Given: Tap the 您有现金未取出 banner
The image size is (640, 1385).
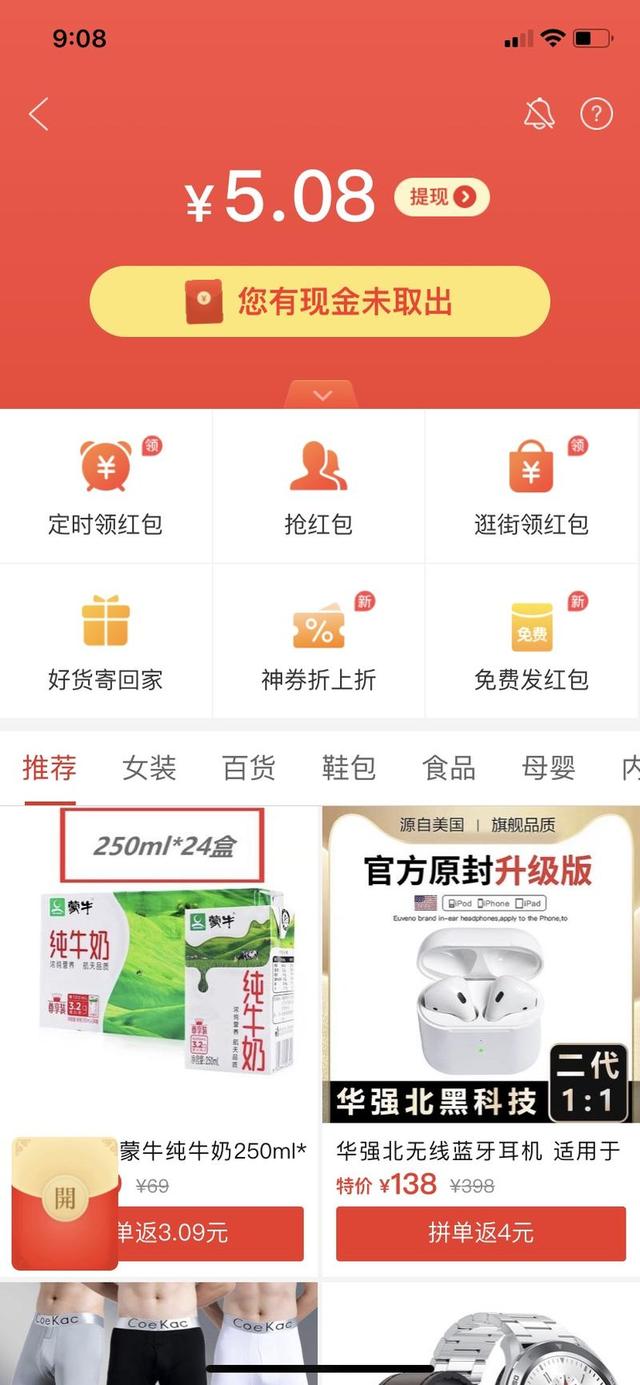Looking at the screenshot, I should [x=320, y=301].
